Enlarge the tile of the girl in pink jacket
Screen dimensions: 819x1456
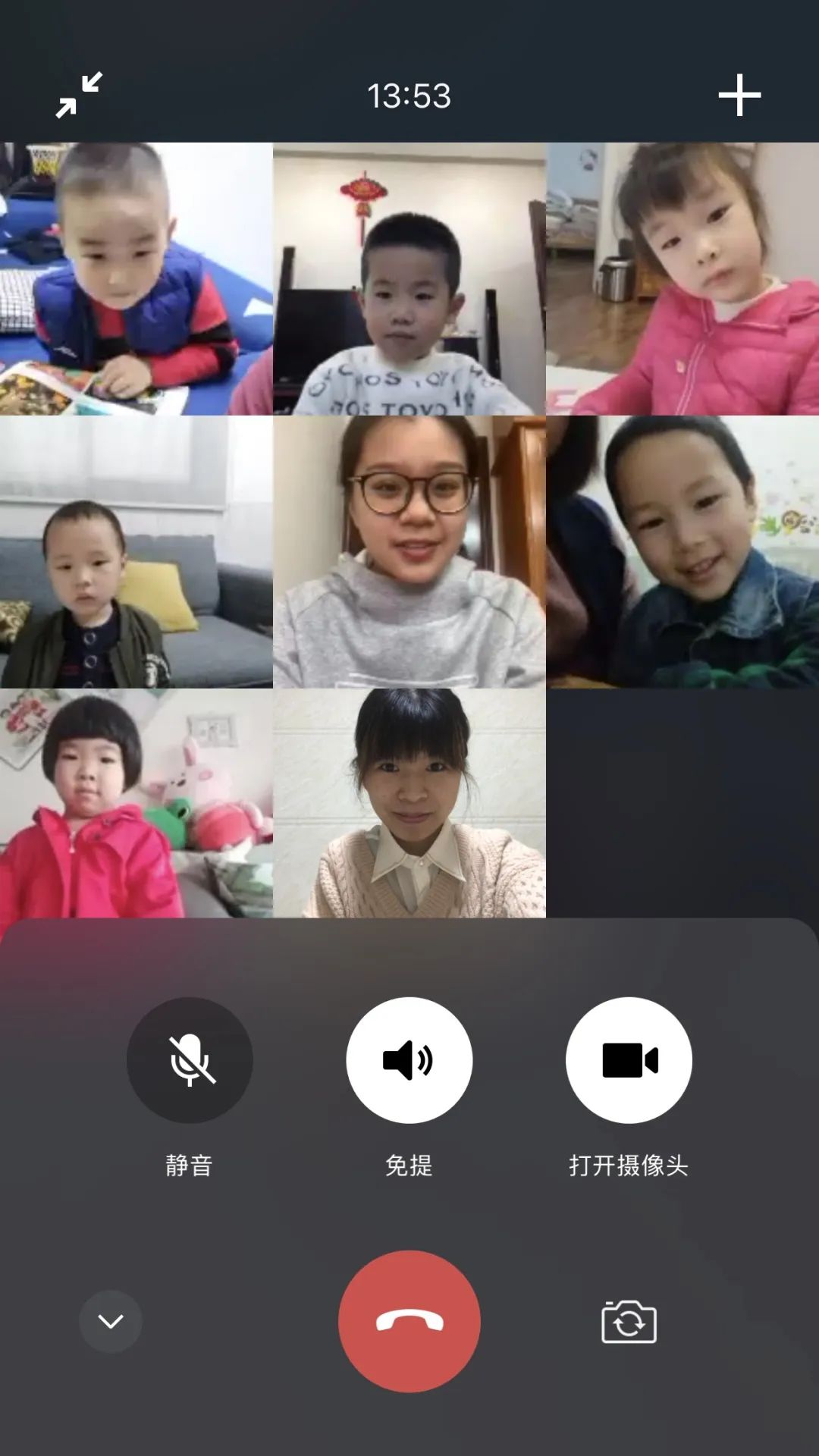pos(682,279)
